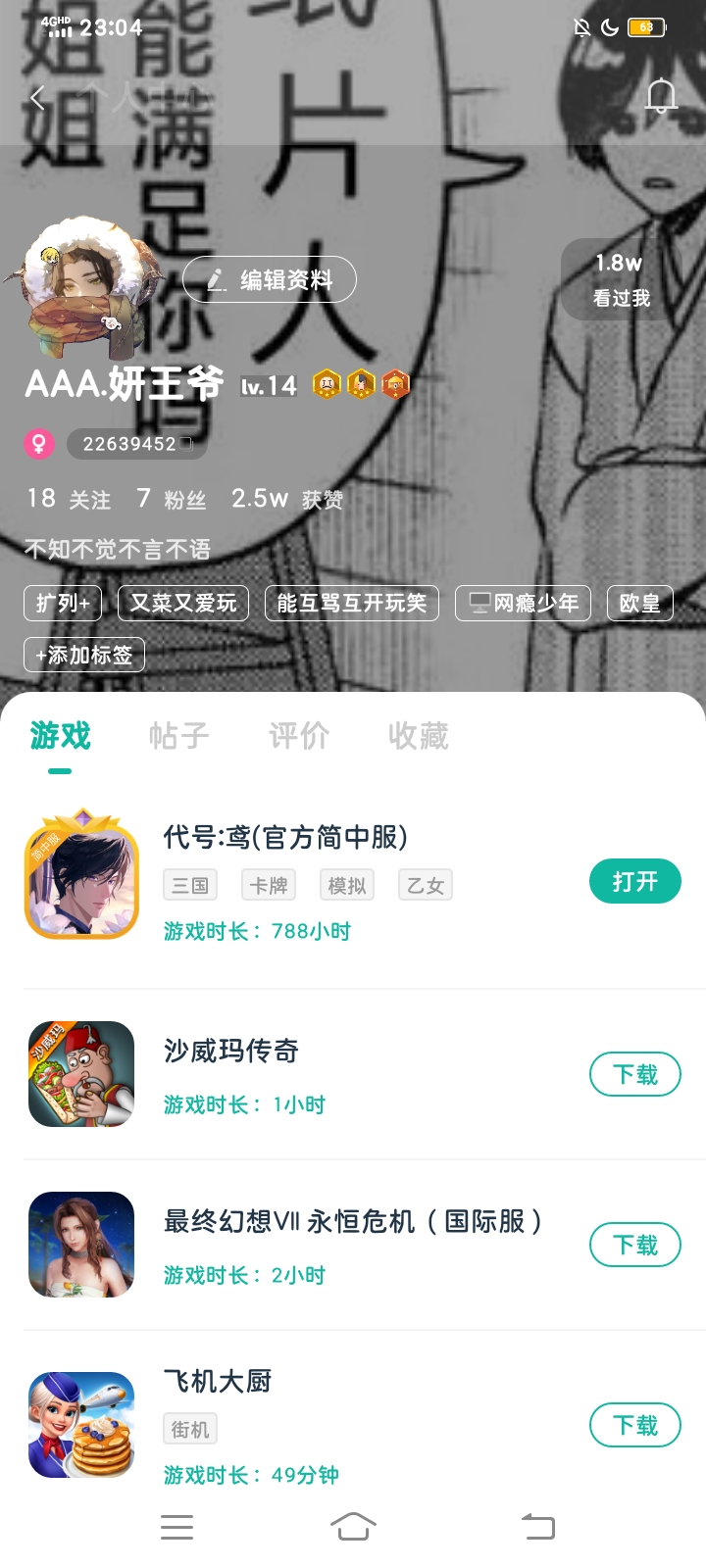Screen dimensions: 706x1568
Task: Switch to the 收藏 tab
Action: click(x=419, y=736)
